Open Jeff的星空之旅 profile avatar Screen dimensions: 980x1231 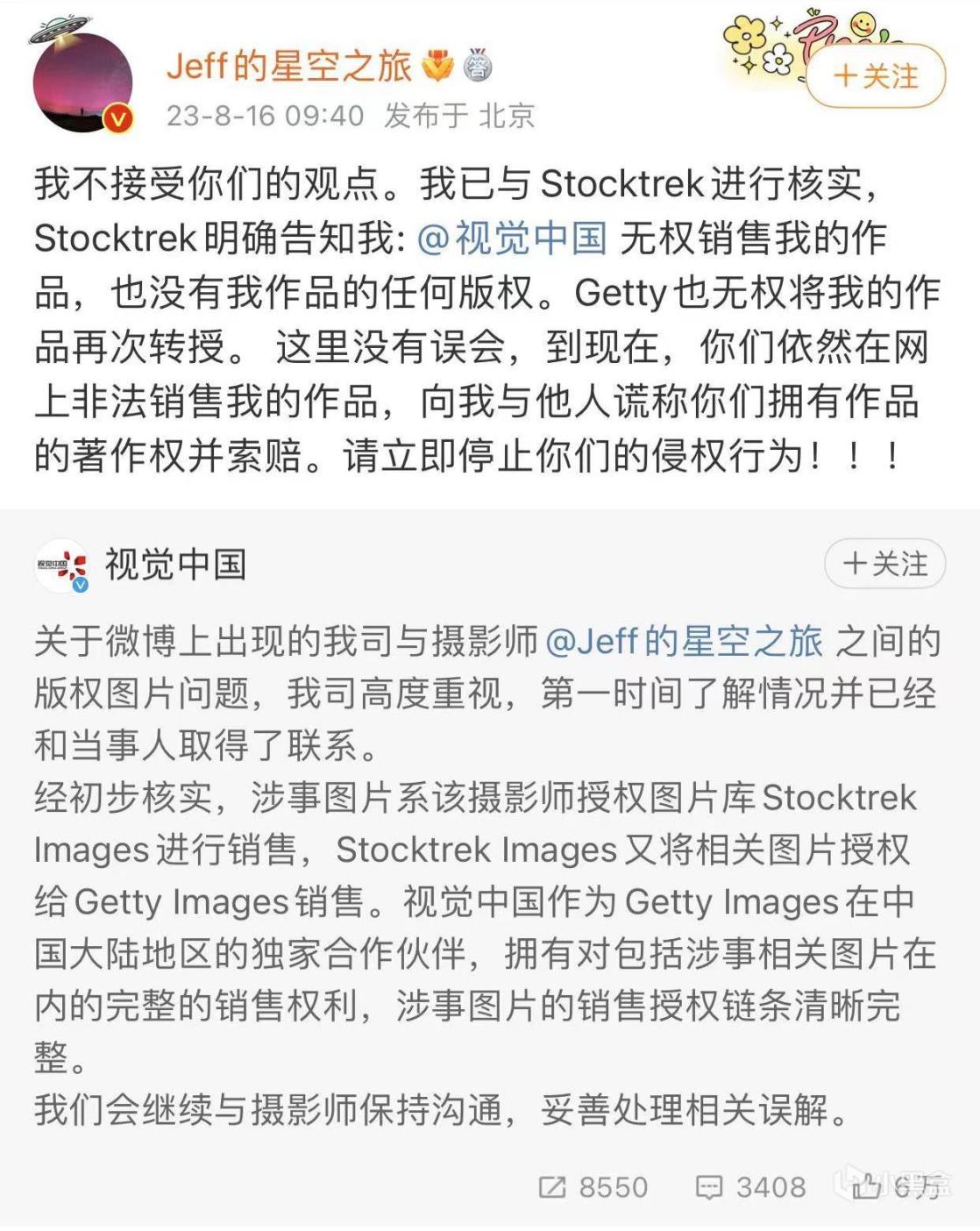point(82,83)
